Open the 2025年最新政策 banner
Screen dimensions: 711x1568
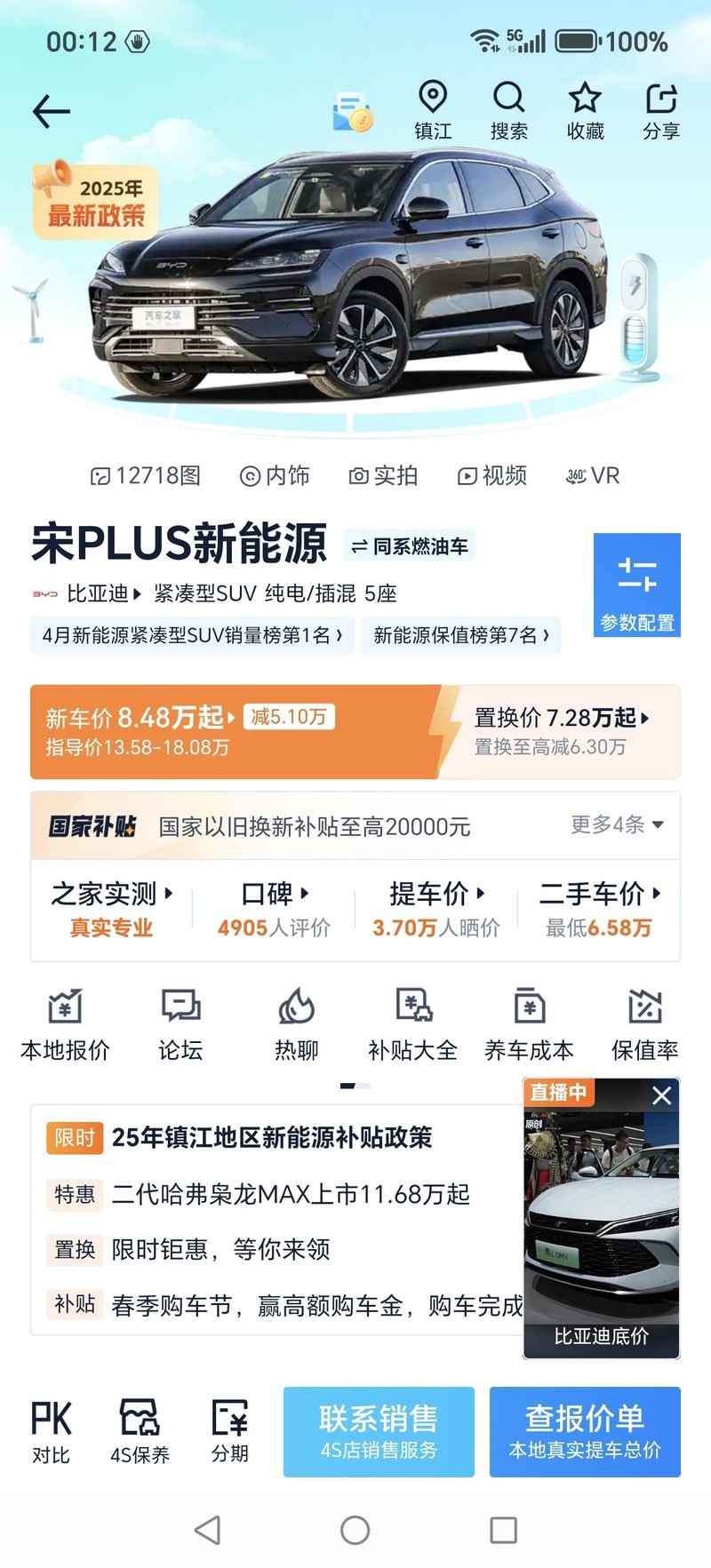click(95, 202)
